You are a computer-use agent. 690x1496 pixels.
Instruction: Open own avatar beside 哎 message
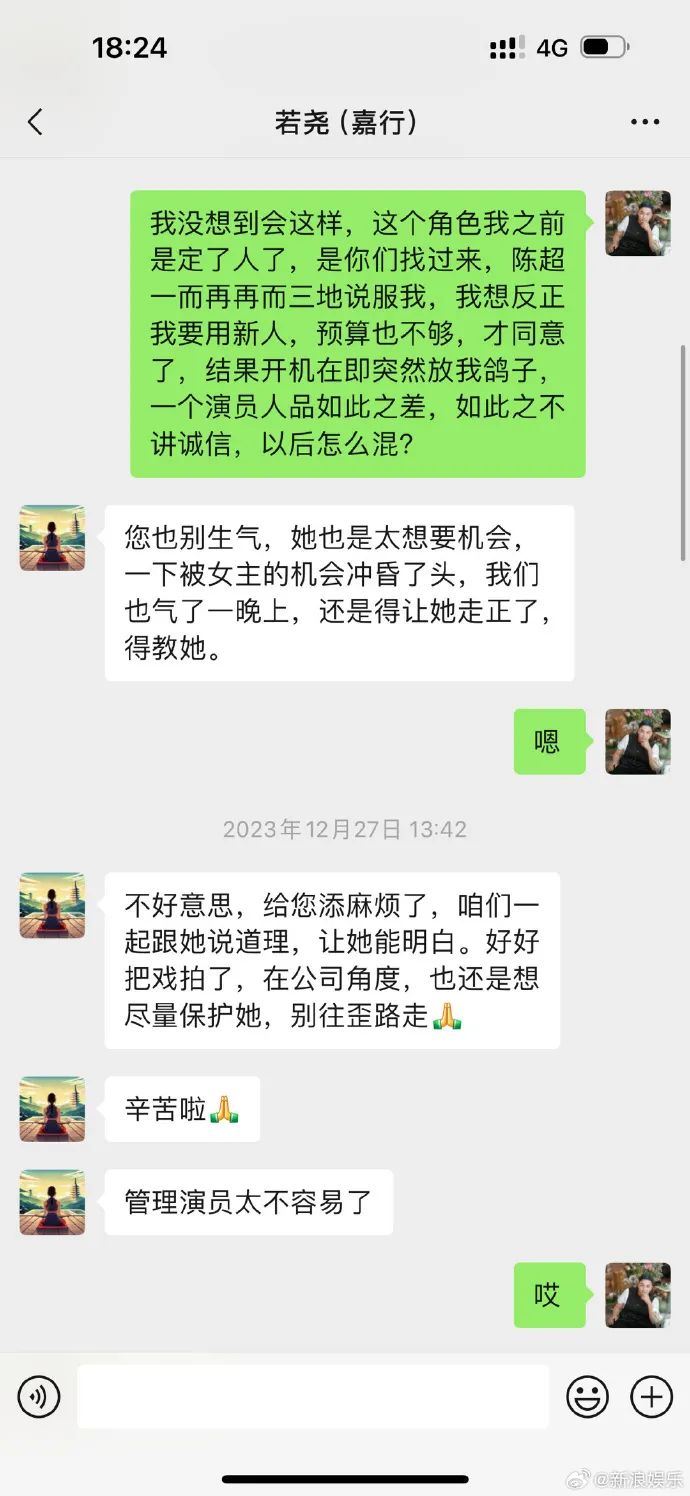pos(637,1295)
